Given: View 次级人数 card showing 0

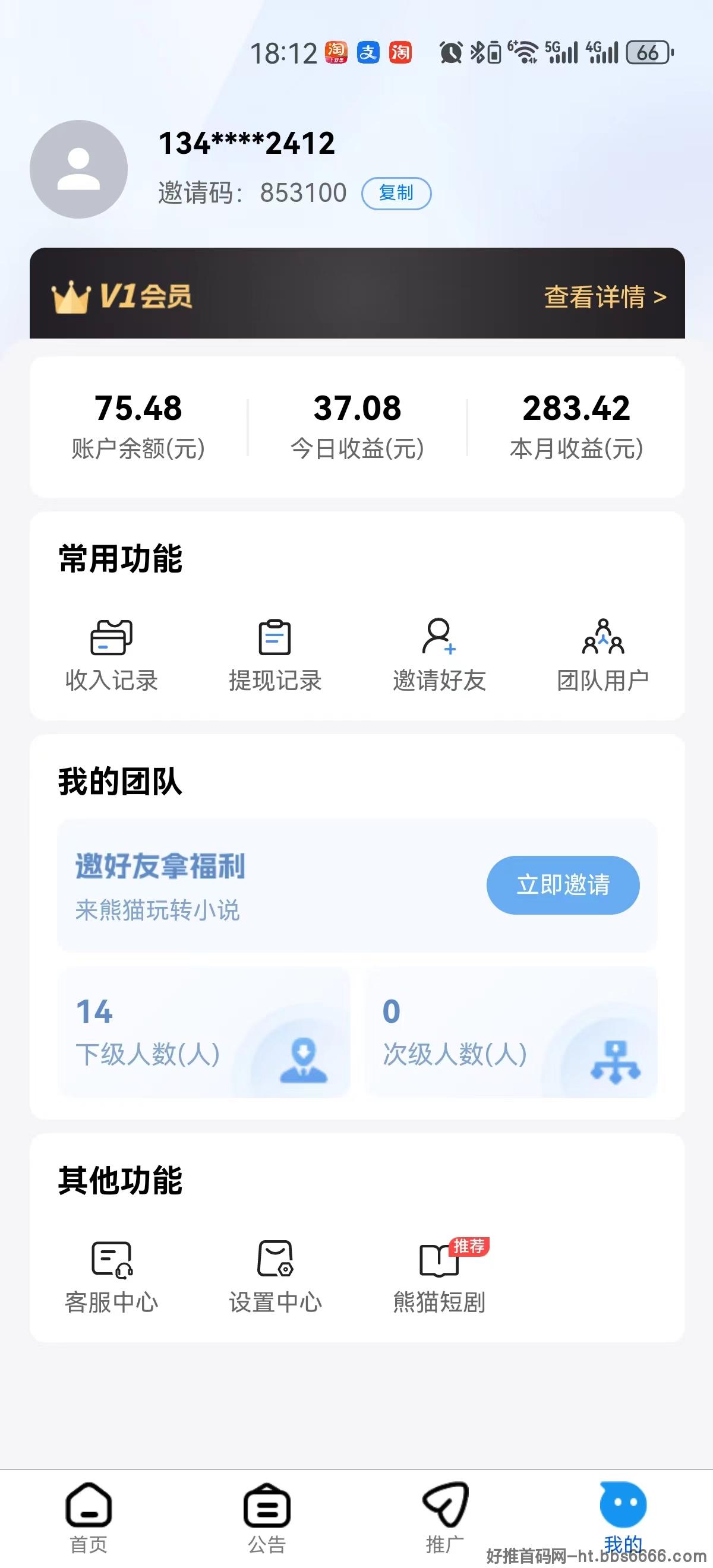Looking at the screenshot, I should pyautogui.click(x=511, y=1033).
